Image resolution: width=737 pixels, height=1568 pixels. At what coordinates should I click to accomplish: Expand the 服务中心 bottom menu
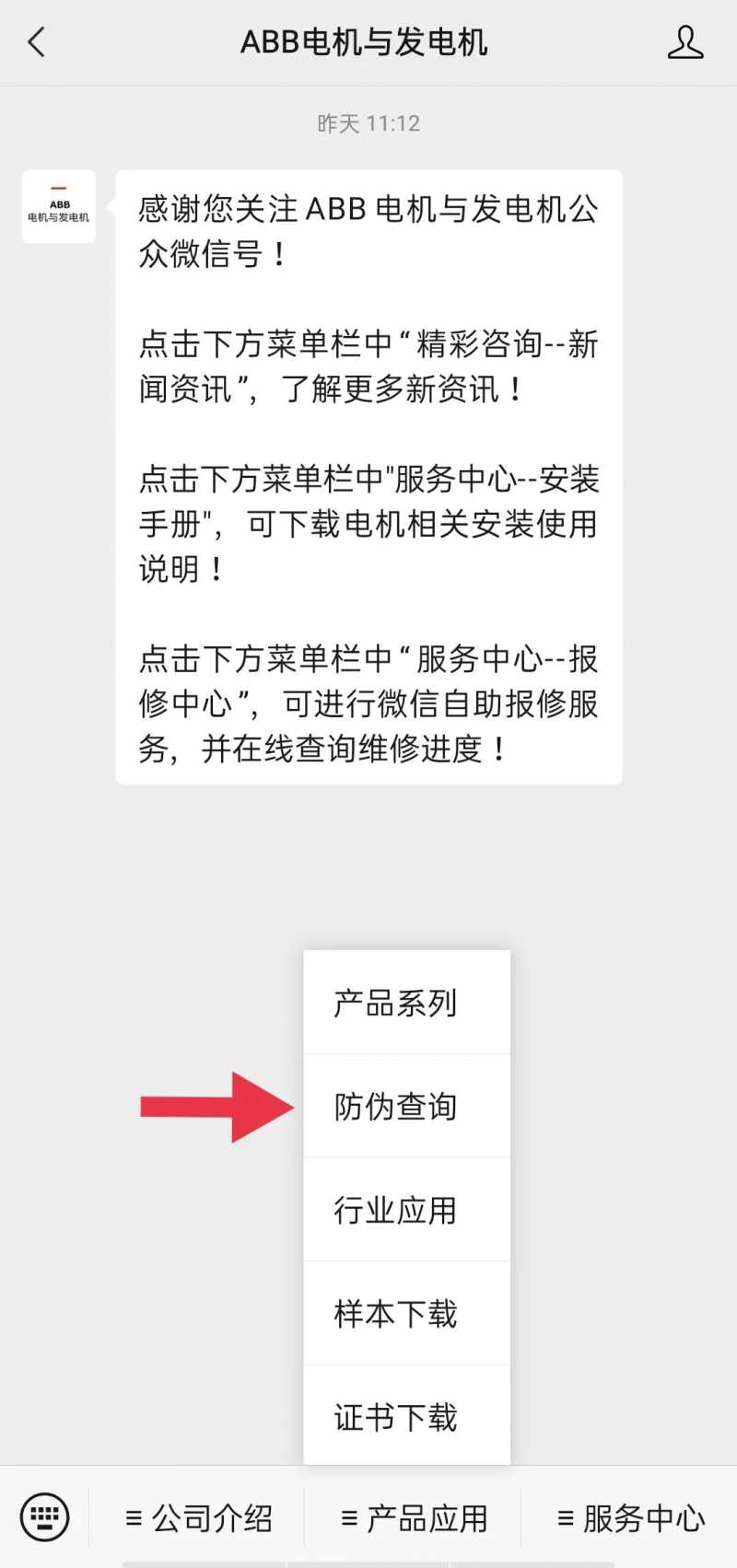(630, 1518)
